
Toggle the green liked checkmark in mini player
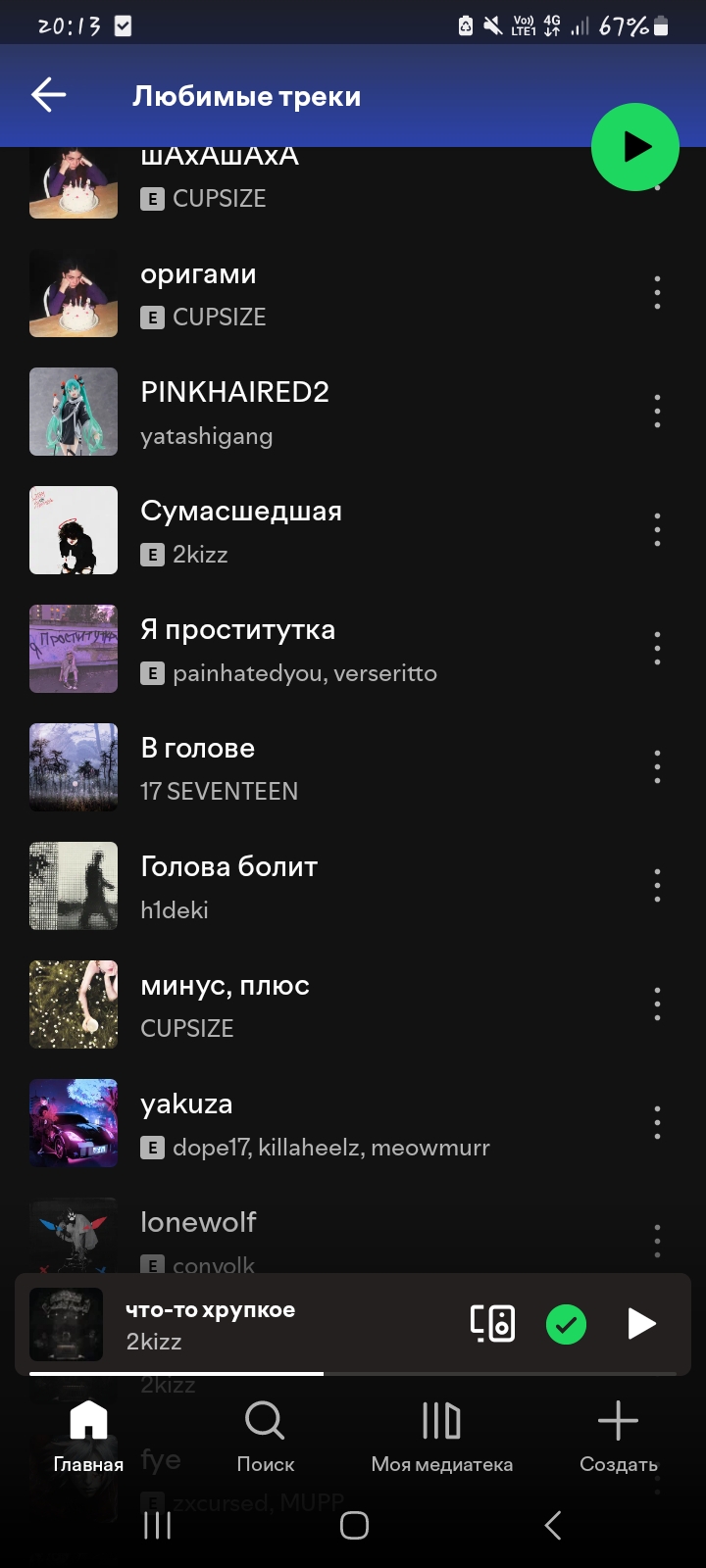(x=566, y=1324)
